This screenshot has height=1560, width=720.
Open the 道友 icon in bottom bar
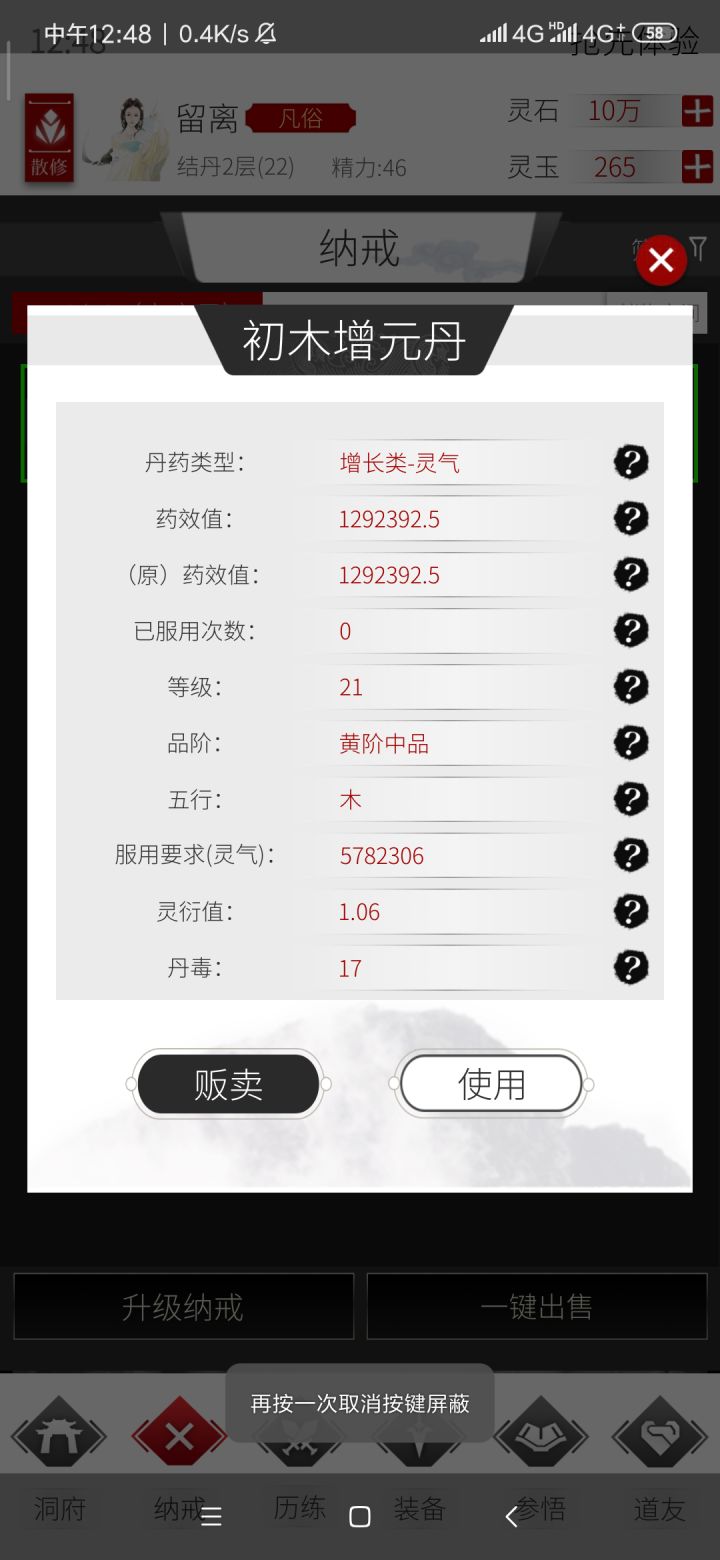tap(659, 1434)
